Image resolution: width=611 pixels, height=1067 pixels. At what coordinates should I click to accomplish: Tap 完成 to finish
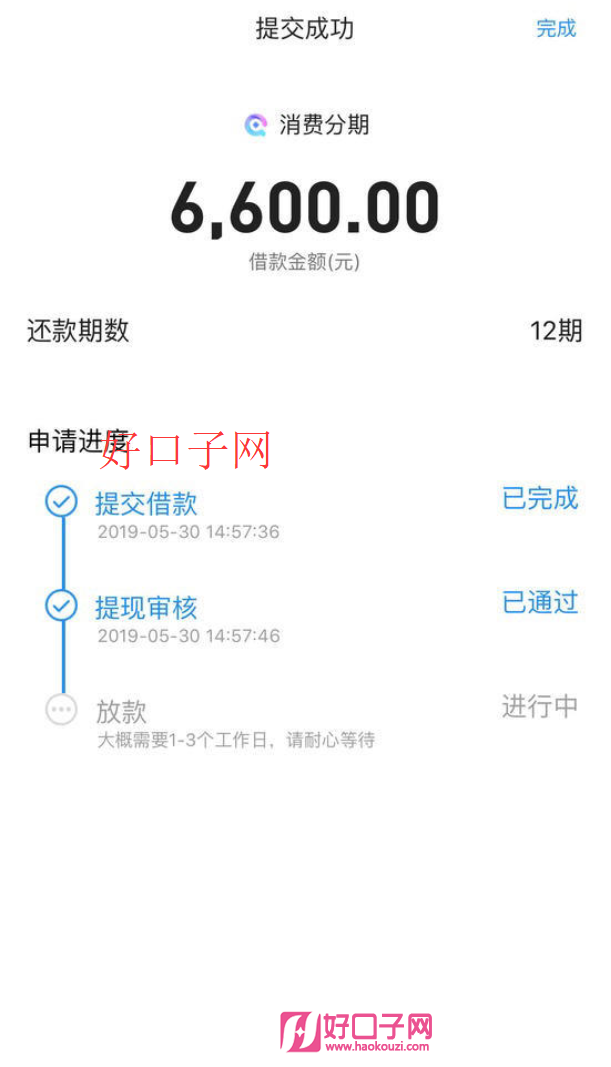coord(555,29)
